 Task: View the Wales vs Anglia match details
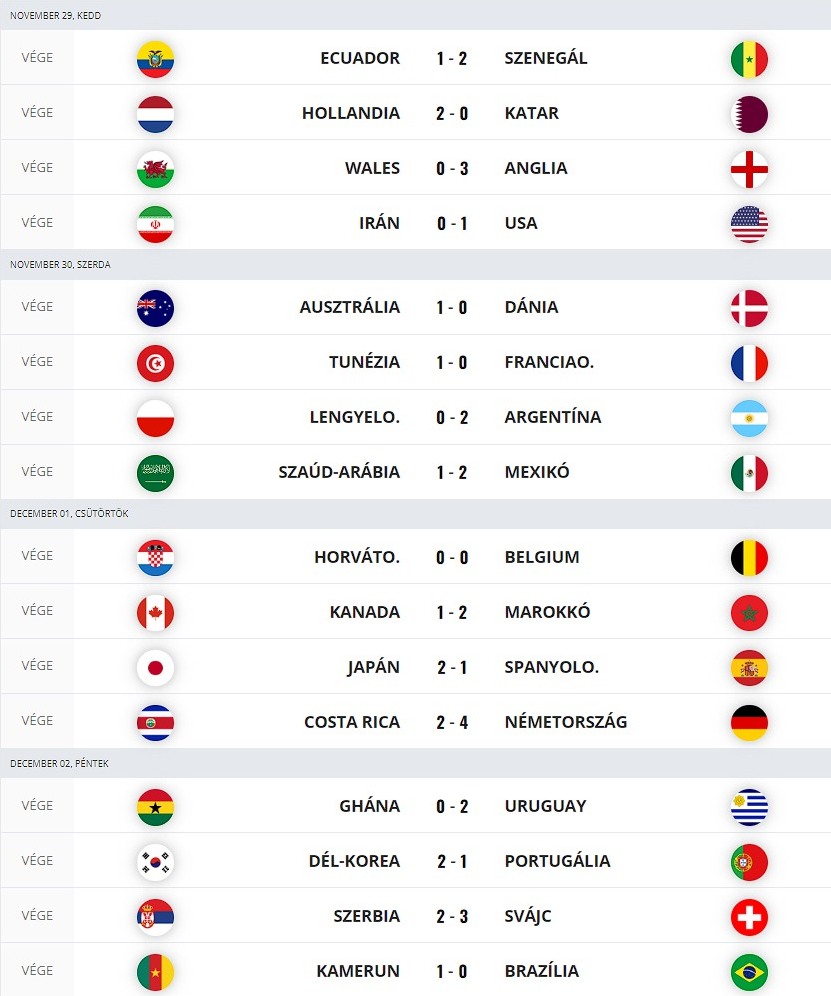tap(451, 168)
